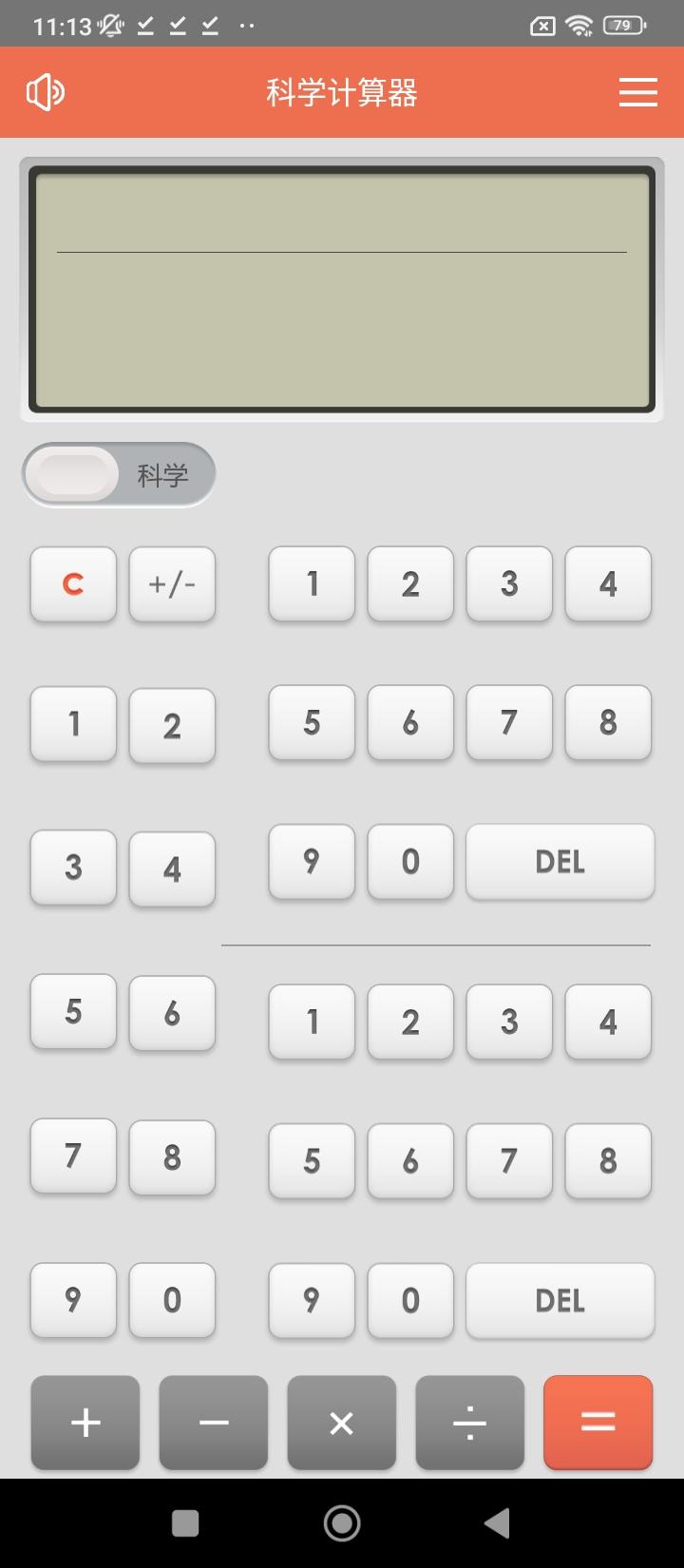The width and height of the screenshot is (684, 1568).
Task: Tap the back navigation triangle button
Action: [497, 1521]
